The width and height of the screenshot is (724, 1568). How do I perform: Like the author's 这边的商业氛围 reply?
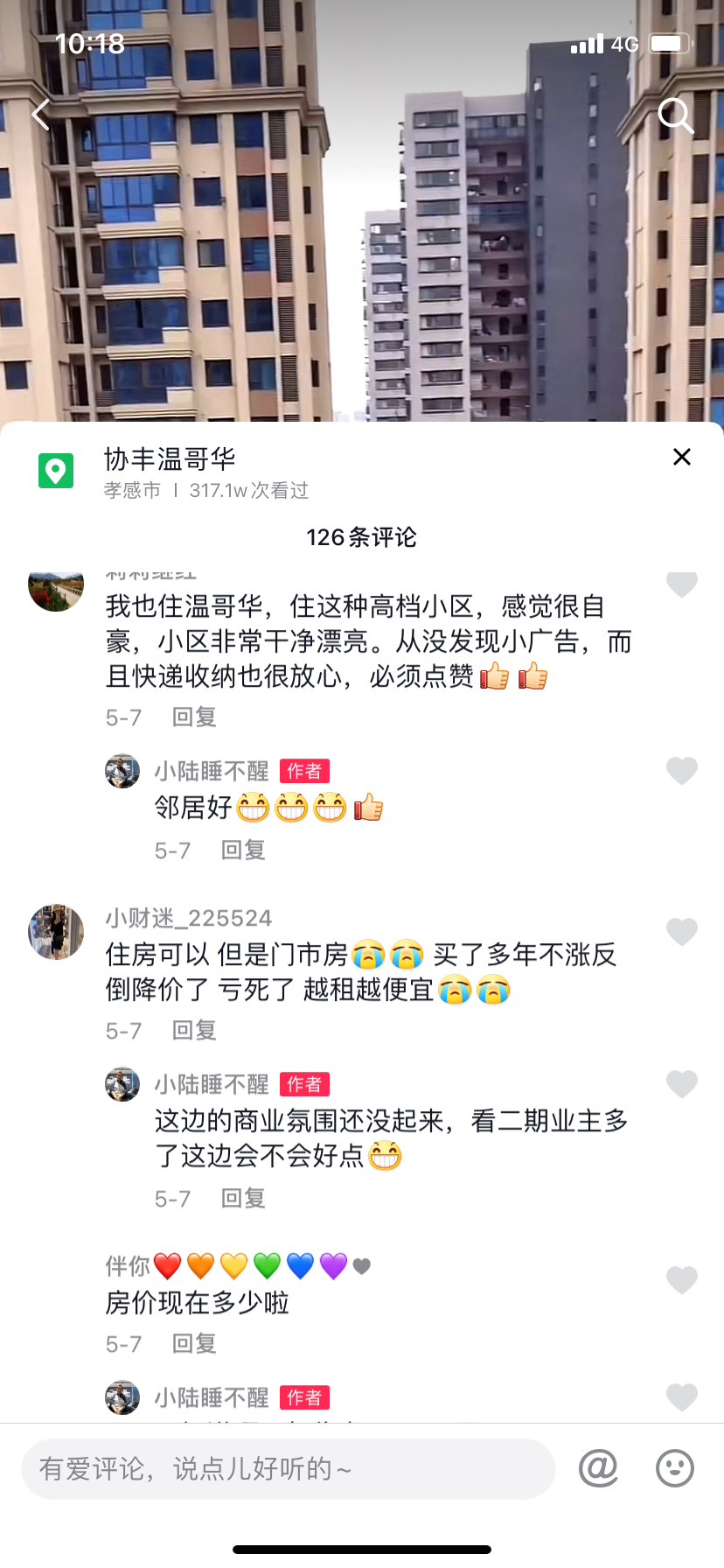tap(682, 1084)
